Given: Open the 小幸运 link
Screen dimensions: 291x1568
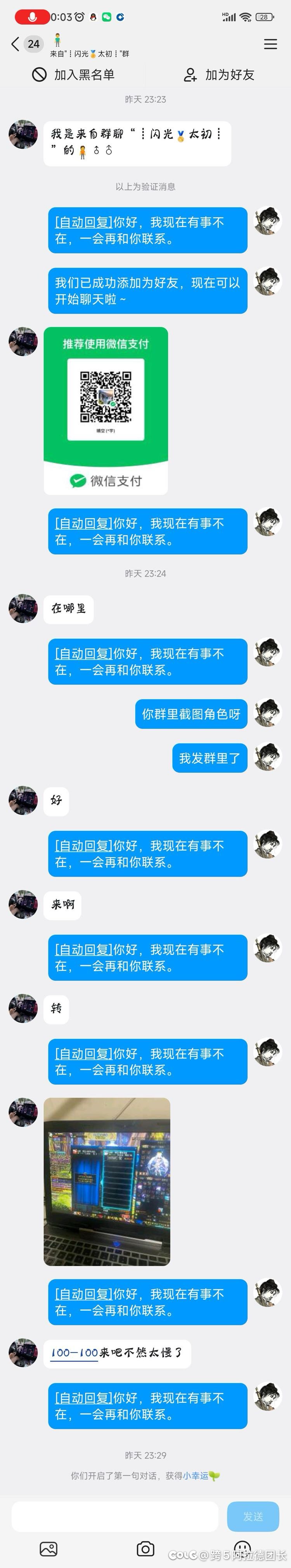Looking at the screenshot, I should click(x=196, y=1476).
